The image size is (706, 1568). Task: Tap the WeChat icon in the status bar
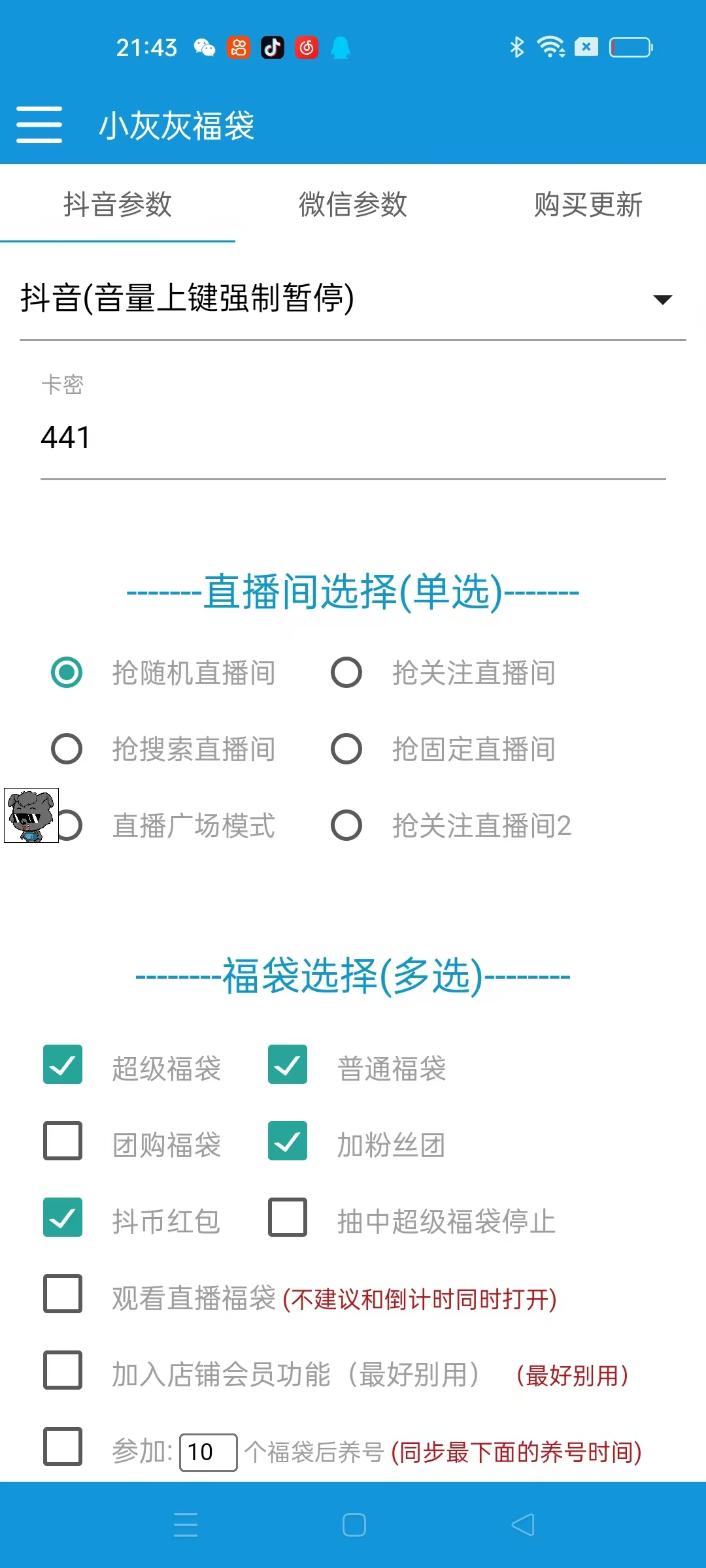[x=204, y=48]
